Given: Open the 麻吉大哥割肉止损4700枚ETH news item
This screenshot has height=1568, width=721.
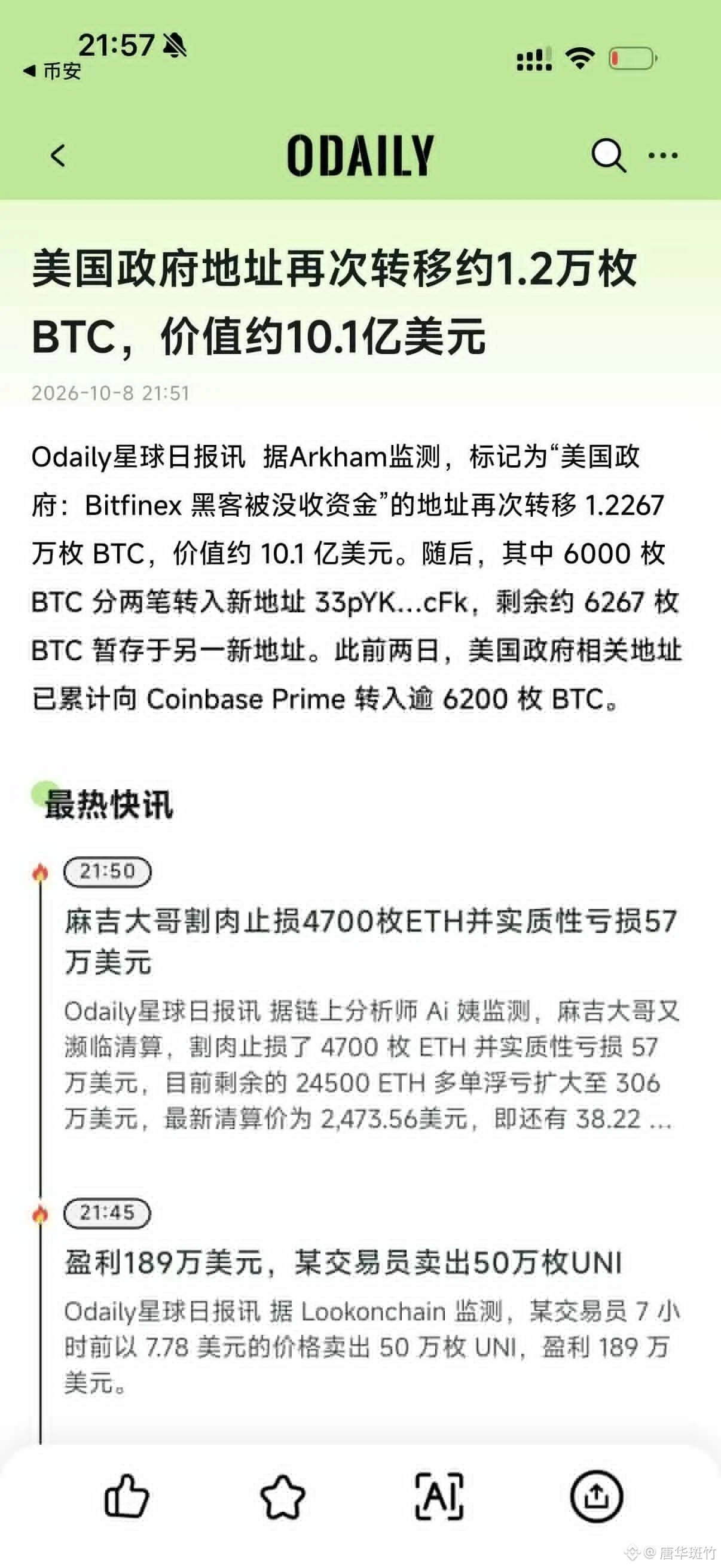Looking at the screenshot, I should point(371,941).
